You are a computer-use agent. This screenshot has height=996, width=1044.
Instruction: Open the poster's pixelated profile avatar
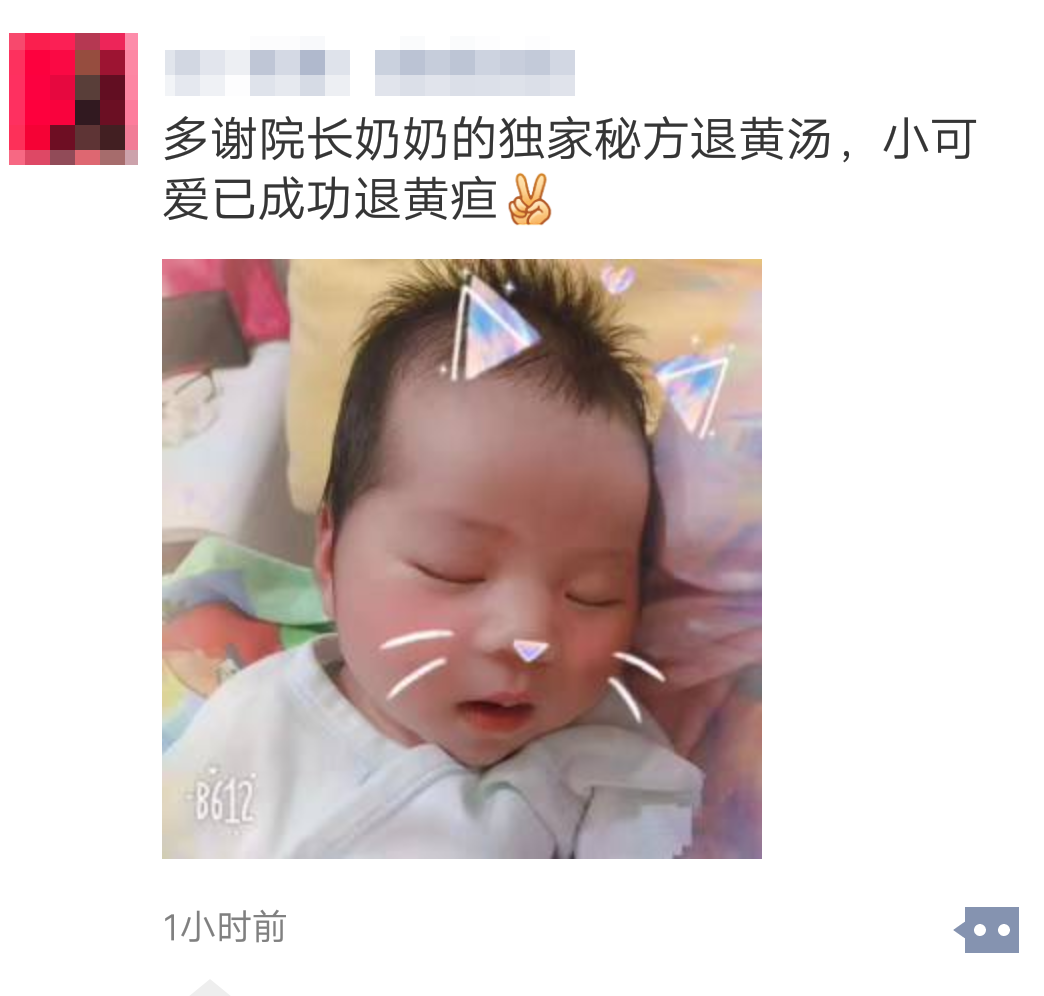click(73, 98)
